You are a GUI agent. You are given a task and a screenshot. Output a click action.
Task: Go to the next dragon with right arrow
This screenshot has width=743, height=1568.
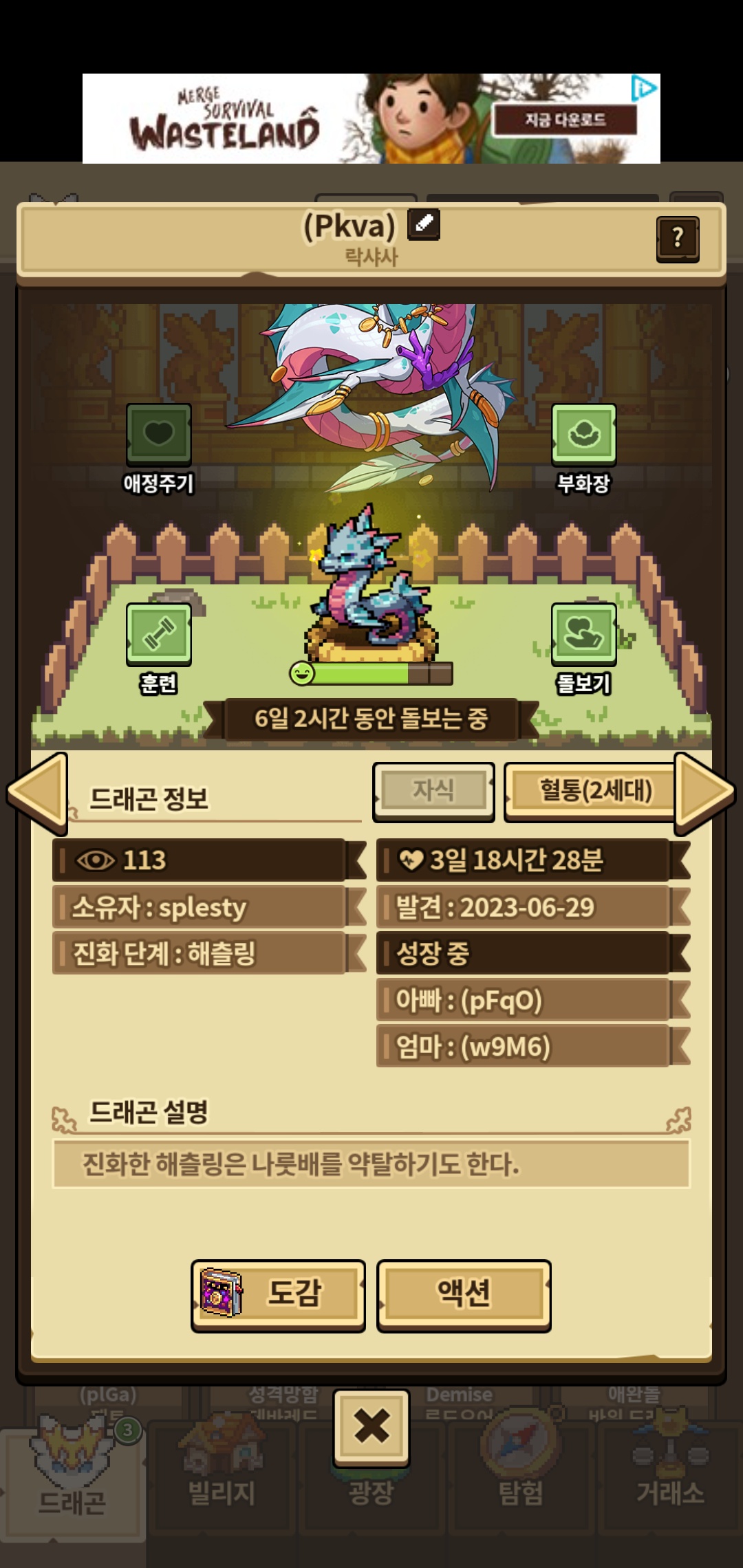click(705, 793)
